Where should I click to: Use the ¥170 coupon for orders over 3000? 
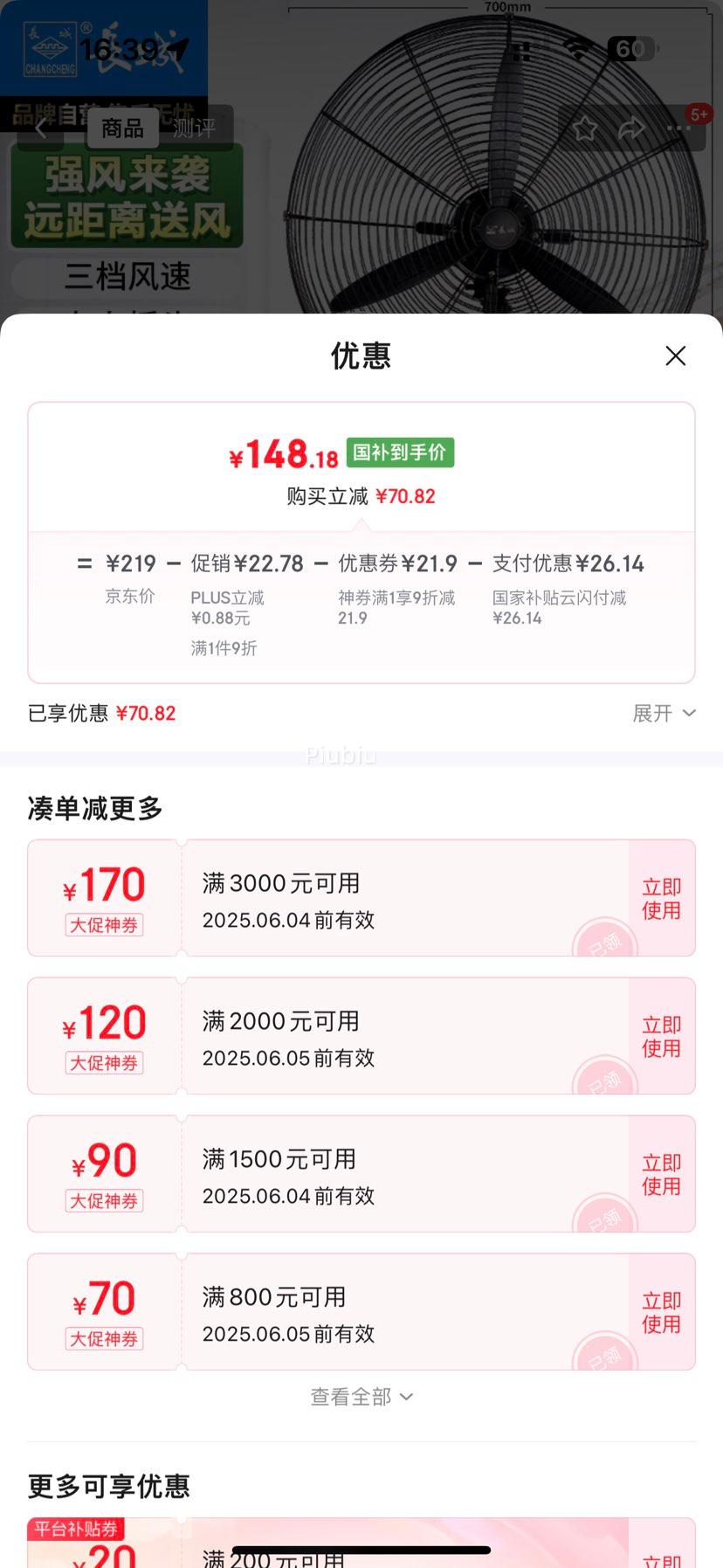(661, 899)
